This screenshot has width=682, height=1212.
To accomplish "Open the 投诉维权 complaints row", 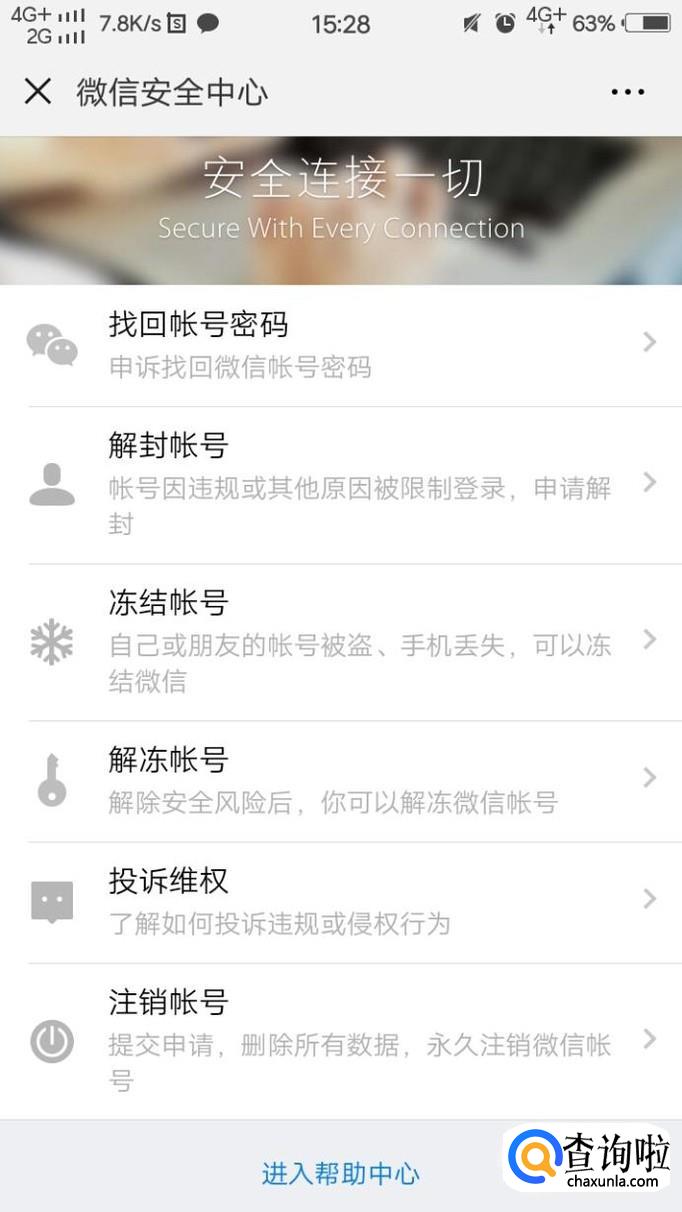I will (x=340, y=901).
